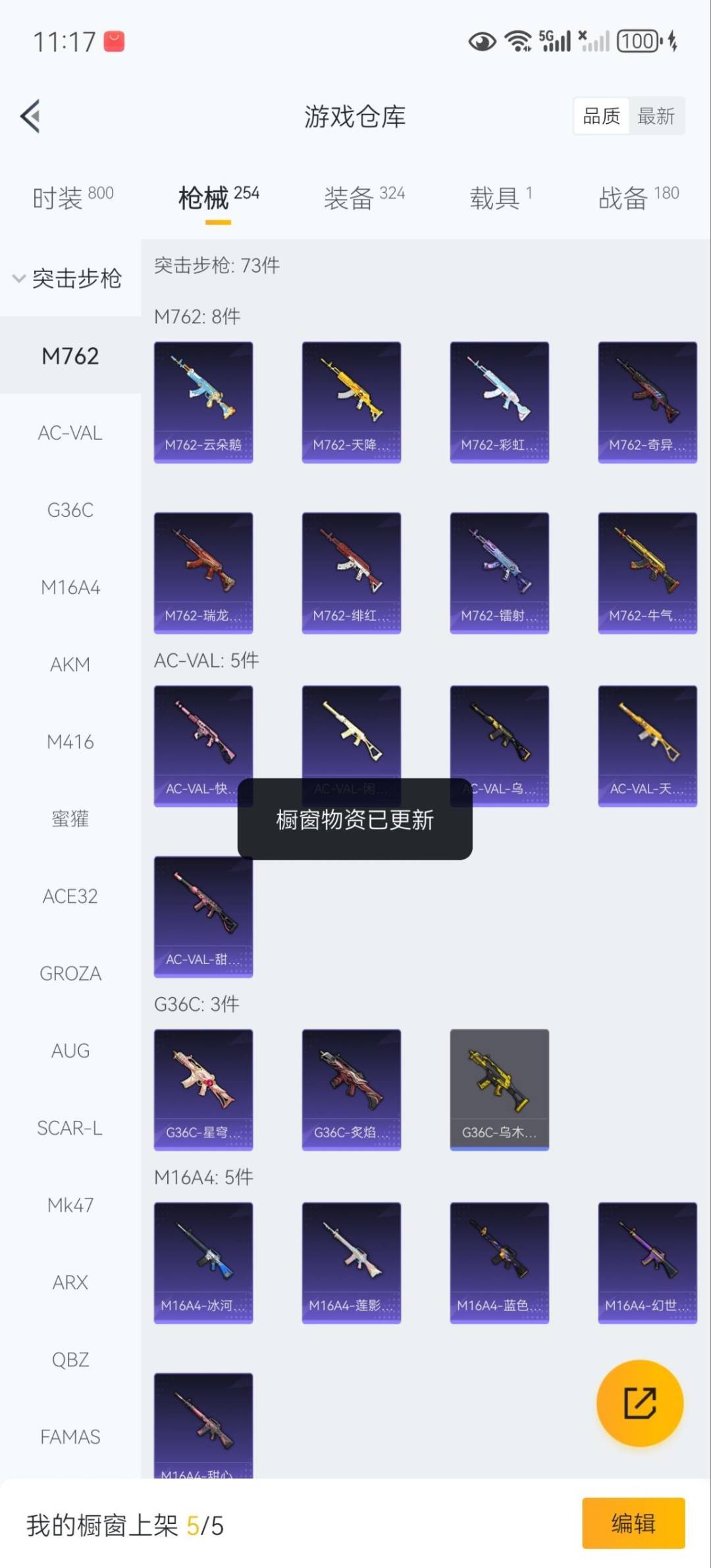Switch sorting to 最新
This screenshot has height=1568, width=711.
(657, 115)
